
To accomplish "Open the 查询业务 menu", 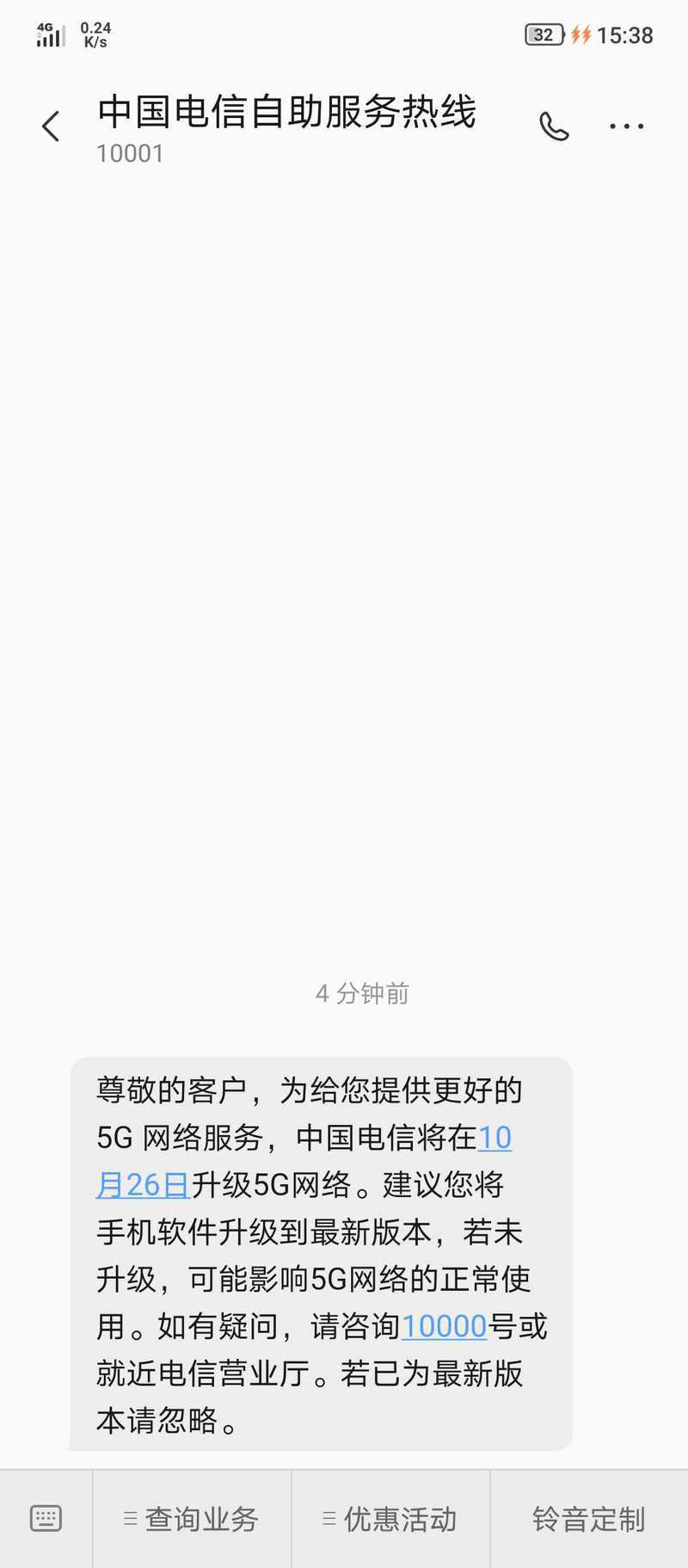I will coord(192,1519).
